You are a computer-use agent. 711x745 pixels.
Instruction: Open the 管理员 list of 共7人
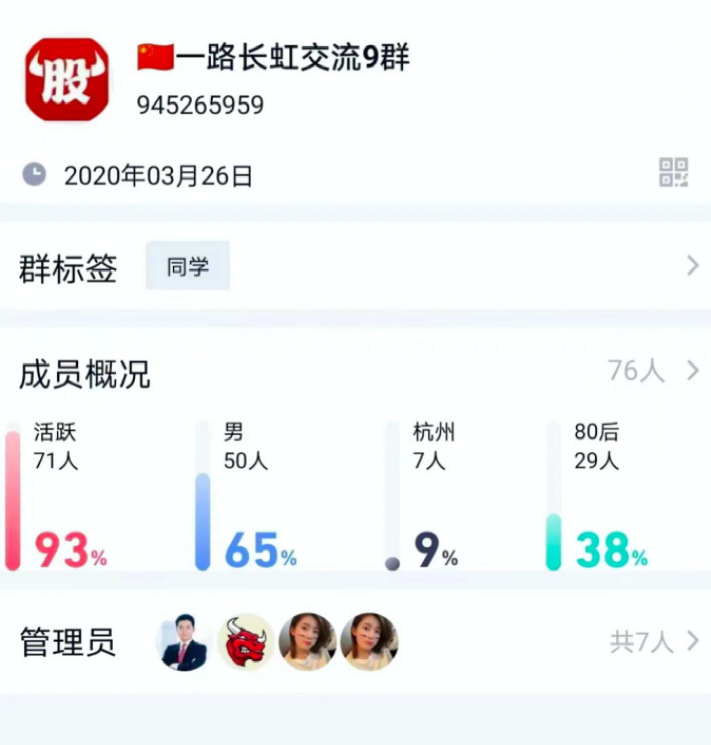[x=654, y=641]
